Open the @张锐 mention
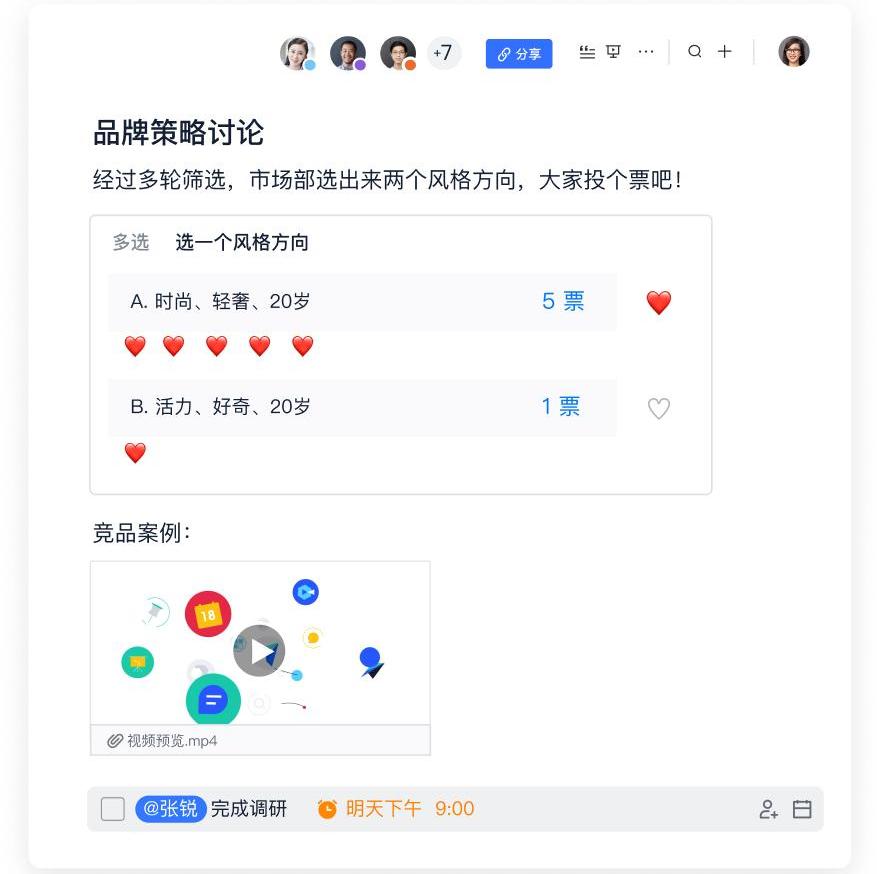The width and height of the screenshot is (877, 874). coord(170,809)
